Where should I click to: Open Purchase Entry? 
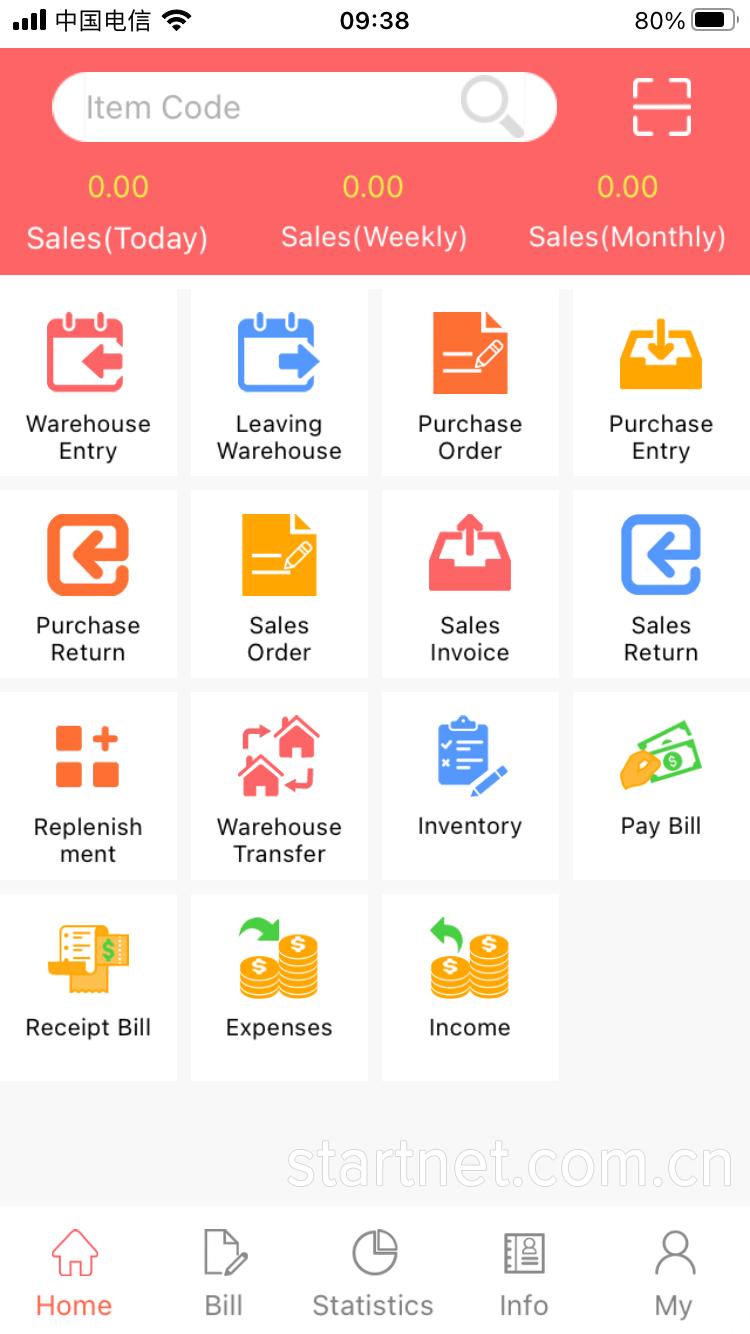click(x=661, y=383)
